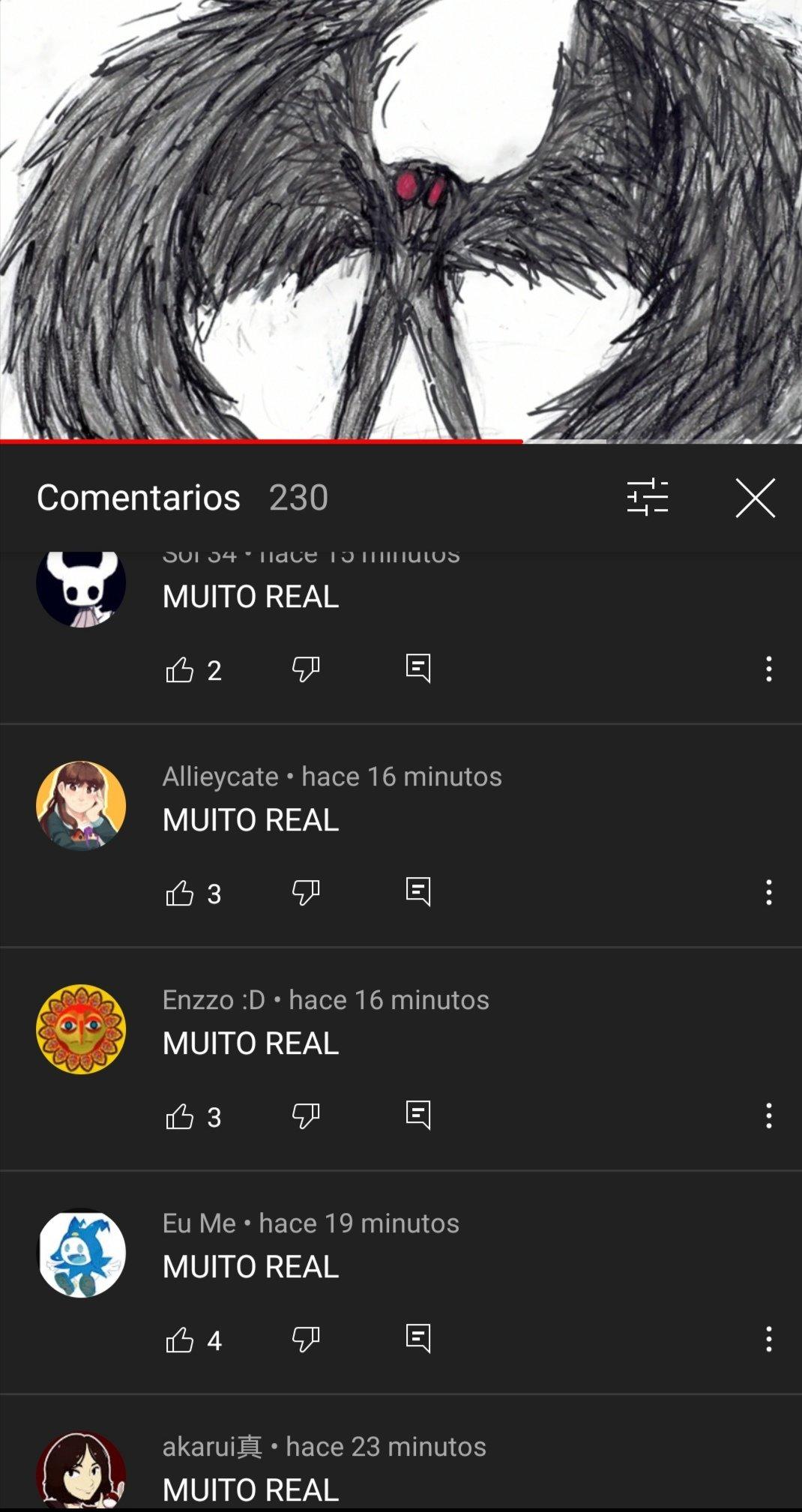Open the reply thread icon on Sol 34's comment

pos(418,669)
